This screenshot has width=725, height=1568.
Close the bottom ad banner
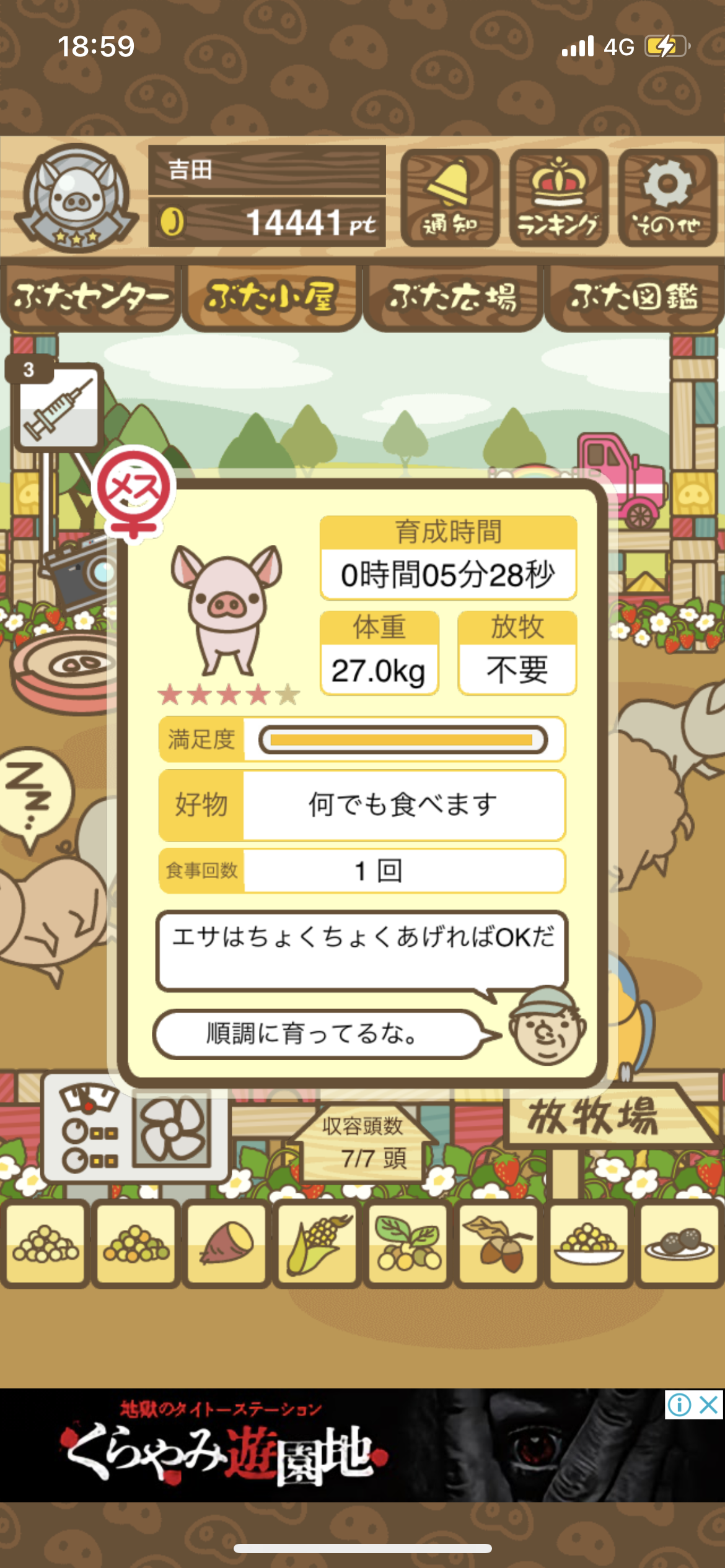[x=708, y=1405]
